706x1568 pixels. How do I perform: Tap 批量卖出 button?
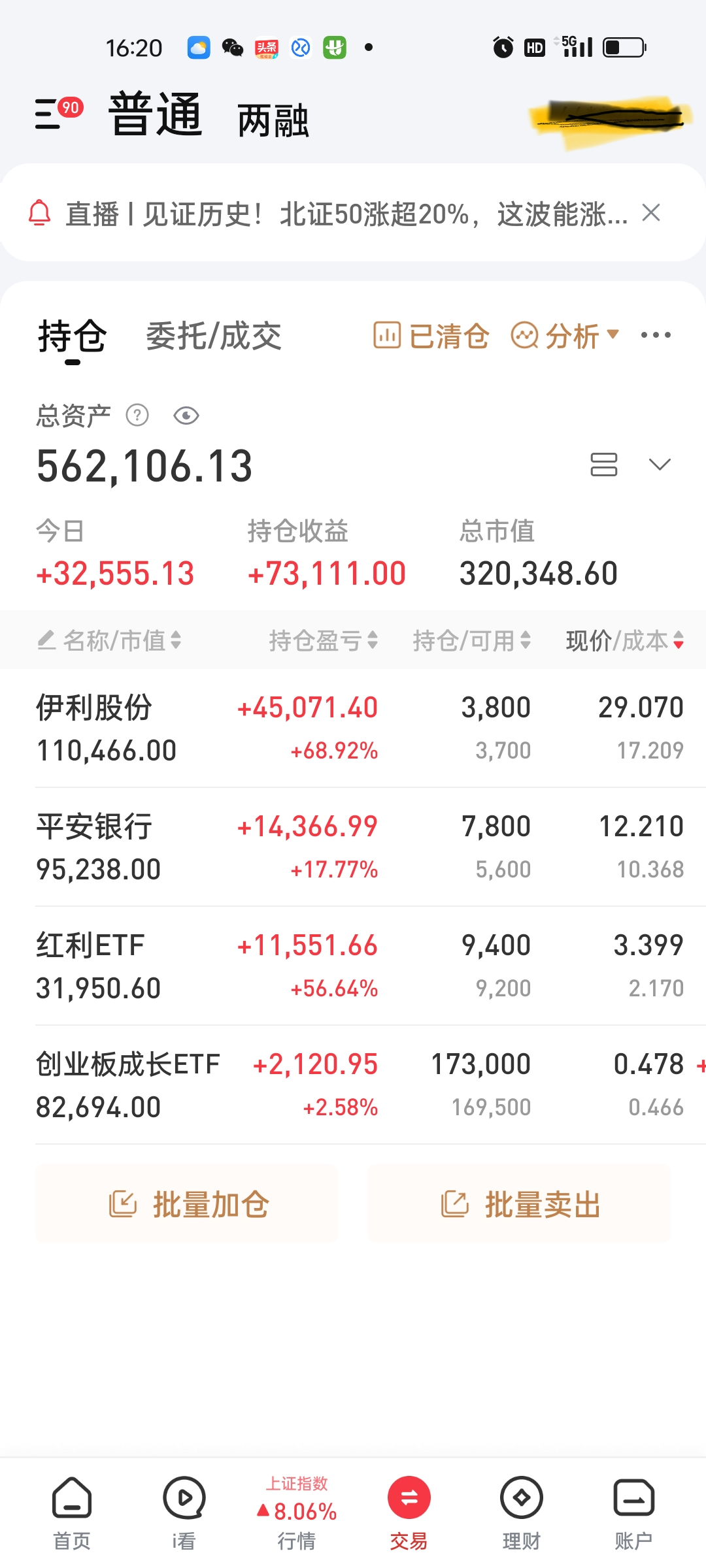[519, 1204]
